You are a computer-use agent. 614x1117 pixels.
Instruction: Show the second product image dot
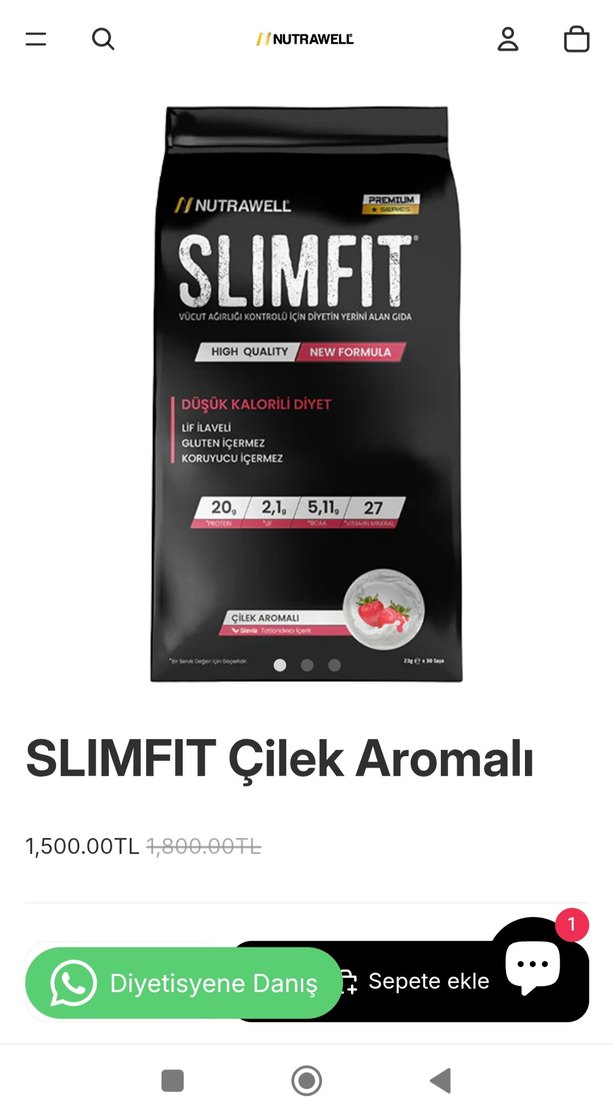pyautogui.click(x=307, y=664)
